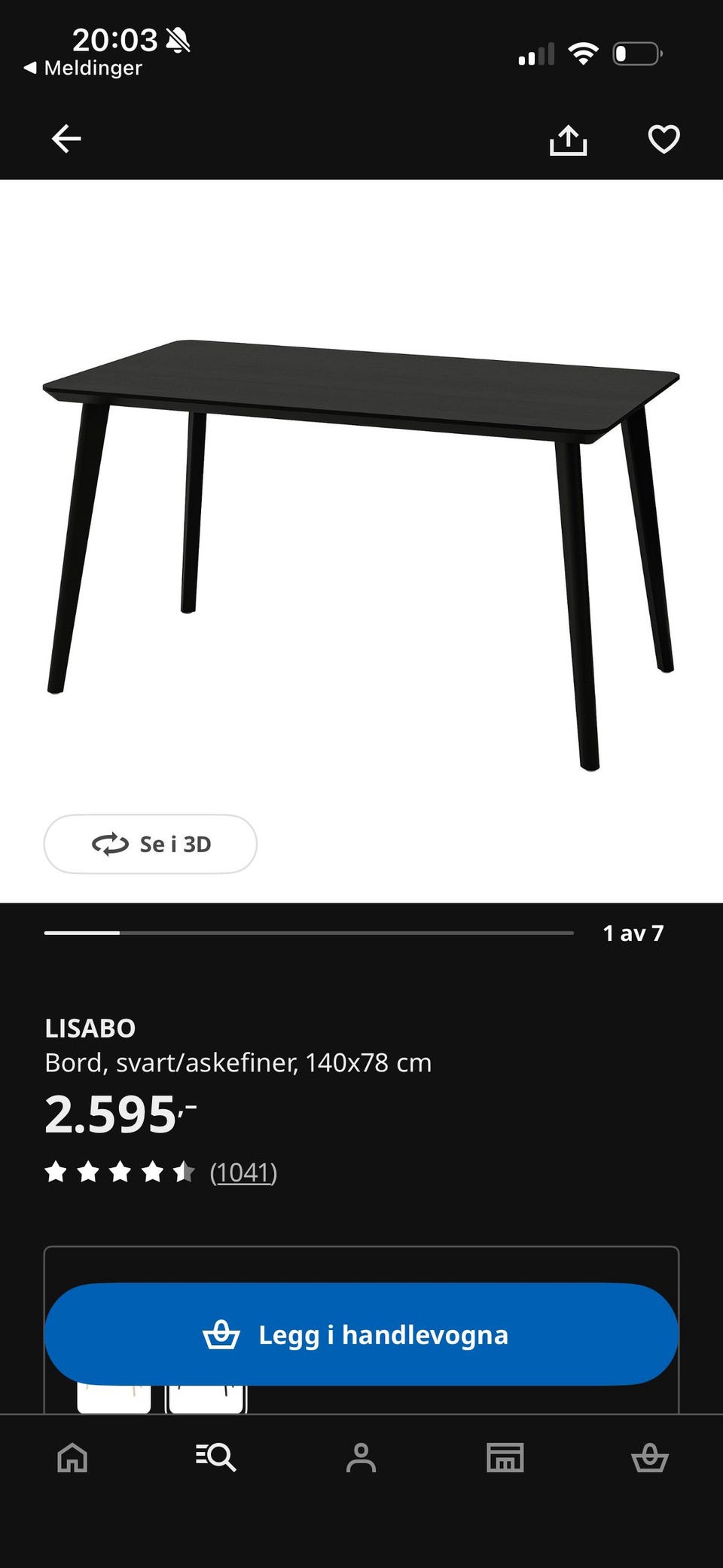
Task: Open the Home tab
Action: [72, 1457]
